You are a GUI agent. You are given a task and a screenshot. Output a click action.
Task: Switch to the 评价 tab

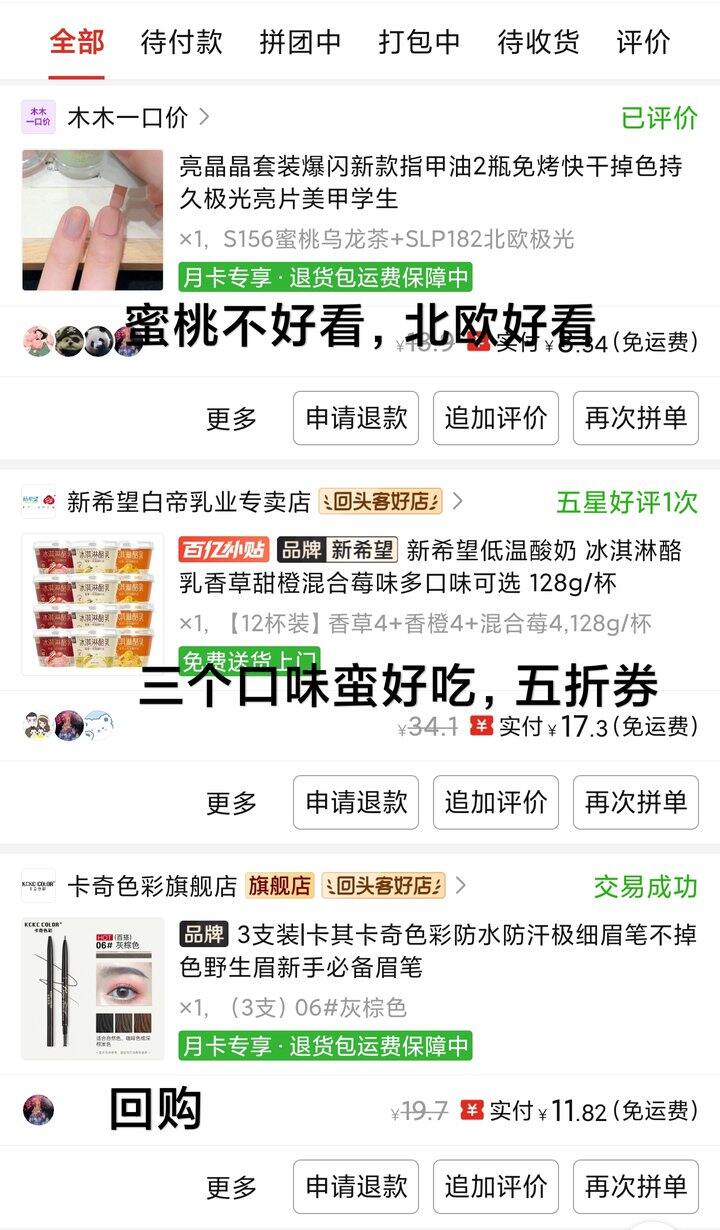coord(643,42)
